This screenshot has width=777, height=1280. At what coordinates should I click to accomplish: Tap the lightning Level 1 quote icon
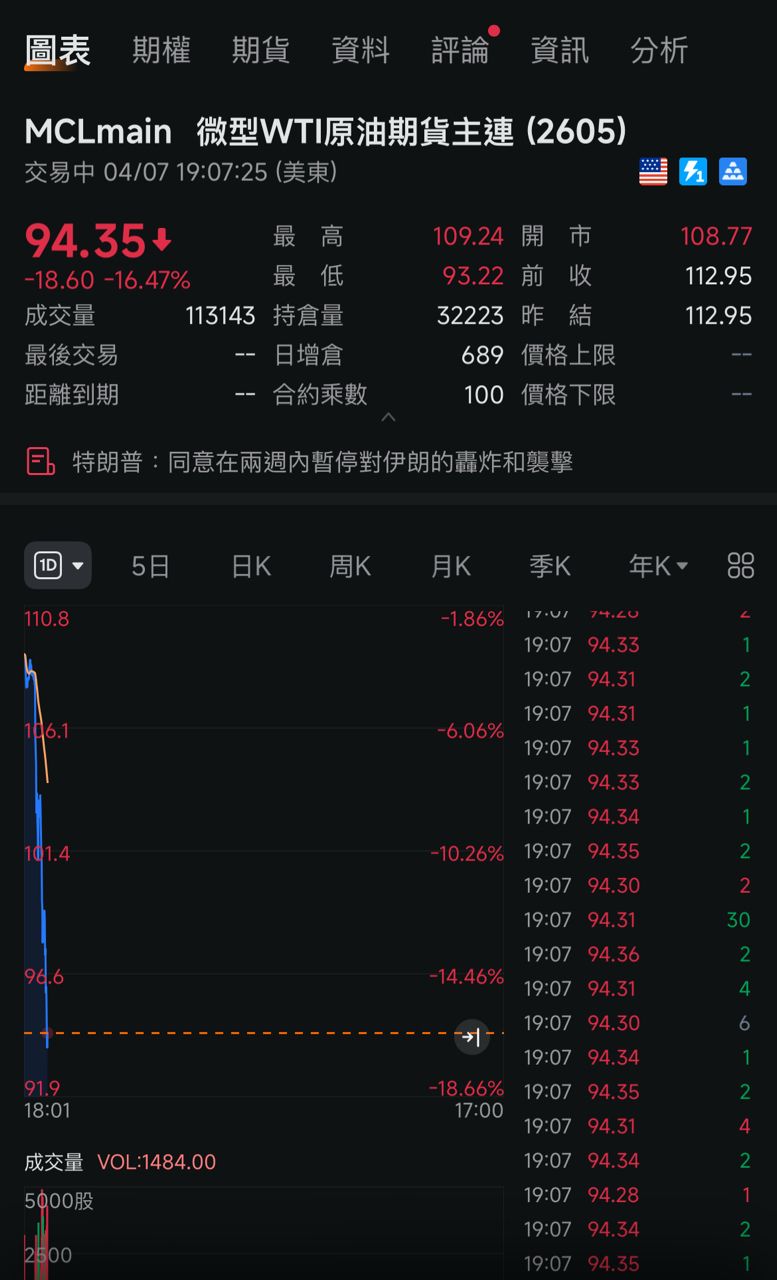(693, 172)
